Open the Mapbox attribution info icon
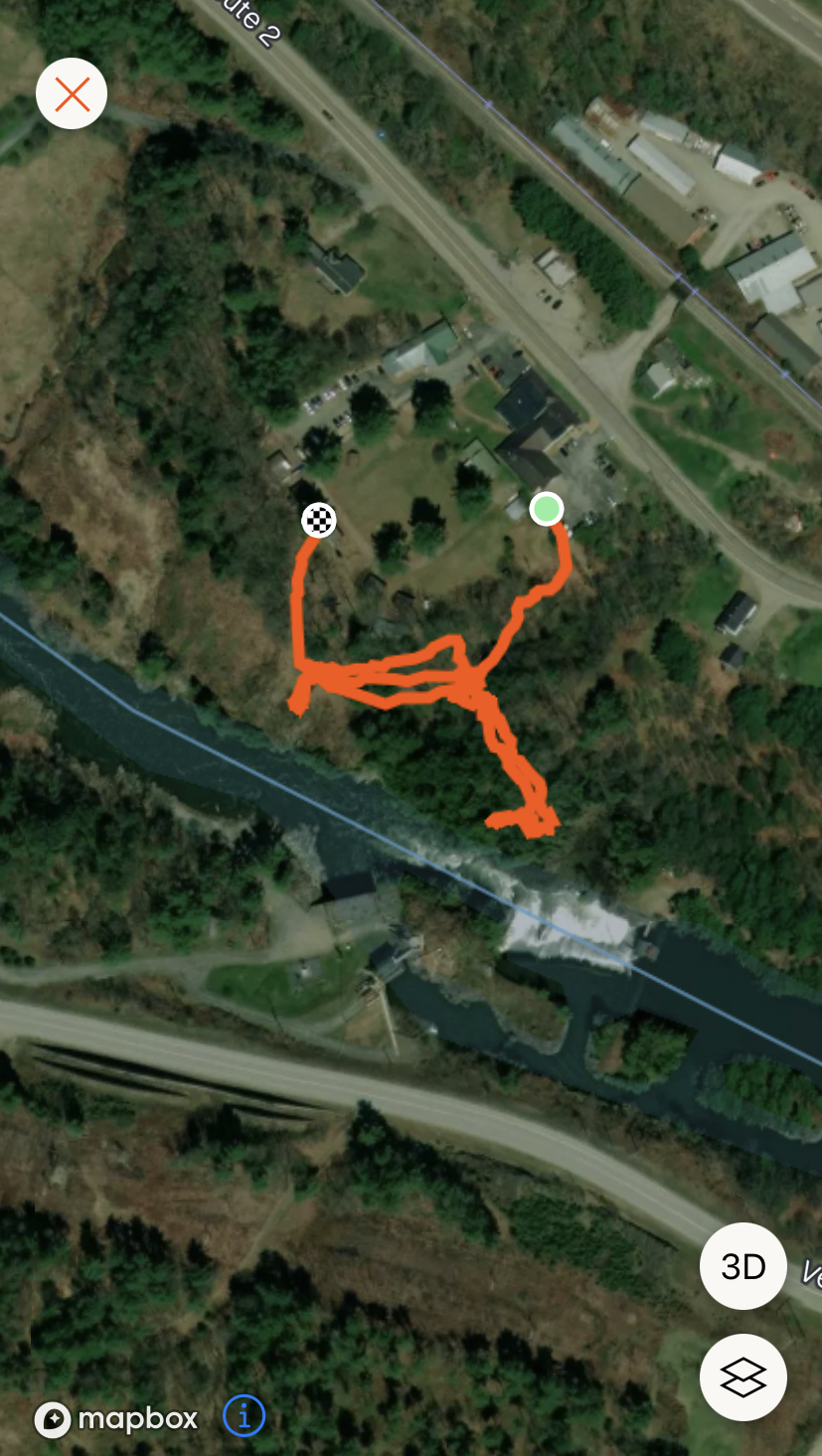 [x=244, y=1415]
